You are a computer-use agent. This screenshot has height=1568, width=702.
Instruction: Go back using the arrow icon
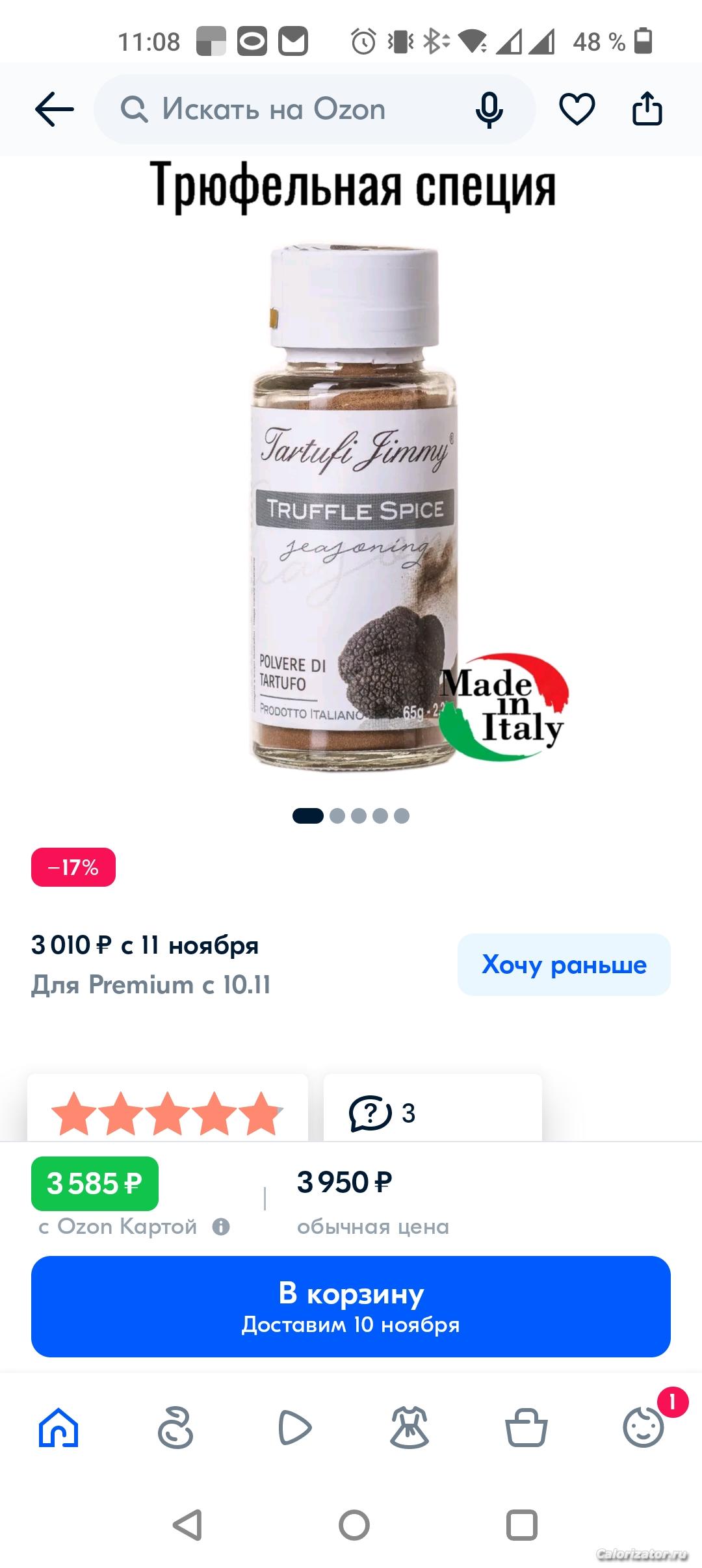coord(54,109)
